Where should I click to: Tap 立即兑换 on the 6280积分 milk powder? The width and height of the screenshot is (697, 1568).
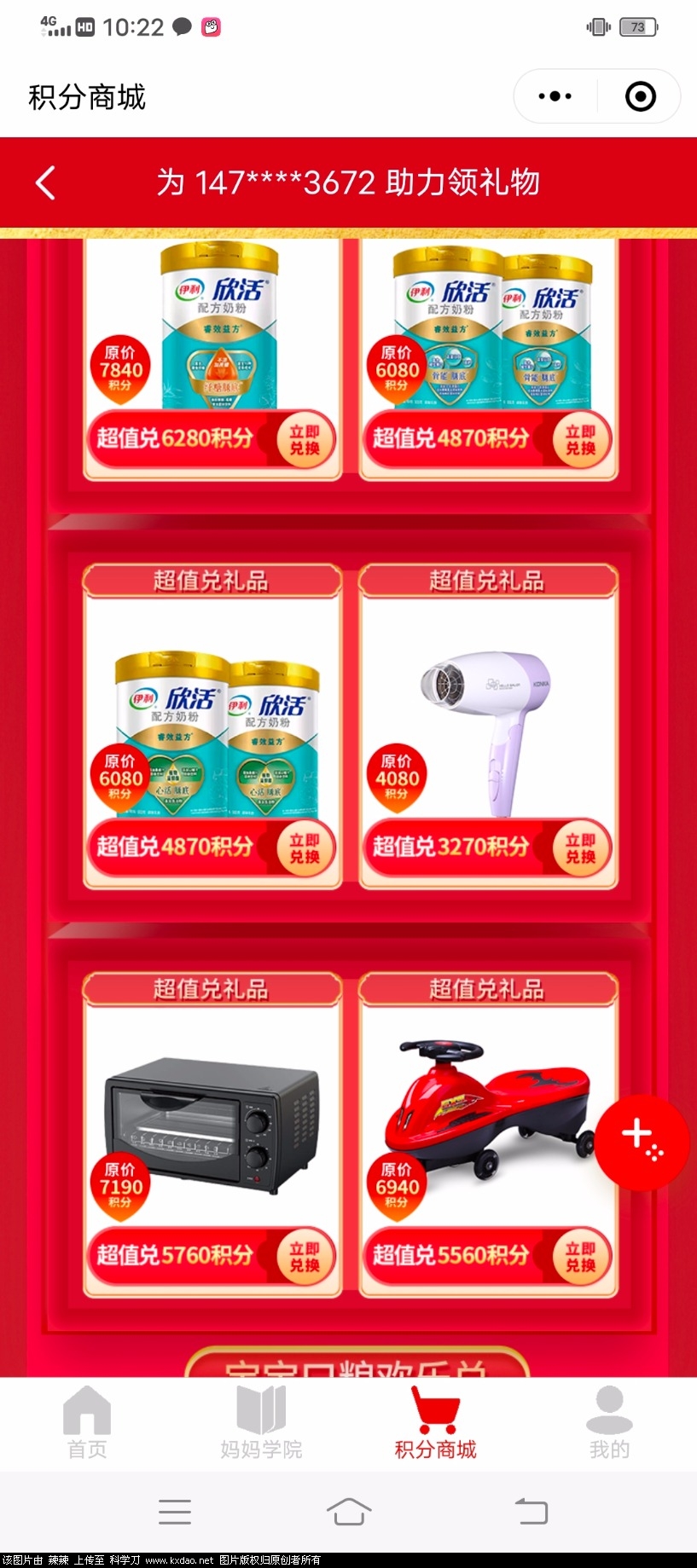pyautogui.click(x=308, y=439)
